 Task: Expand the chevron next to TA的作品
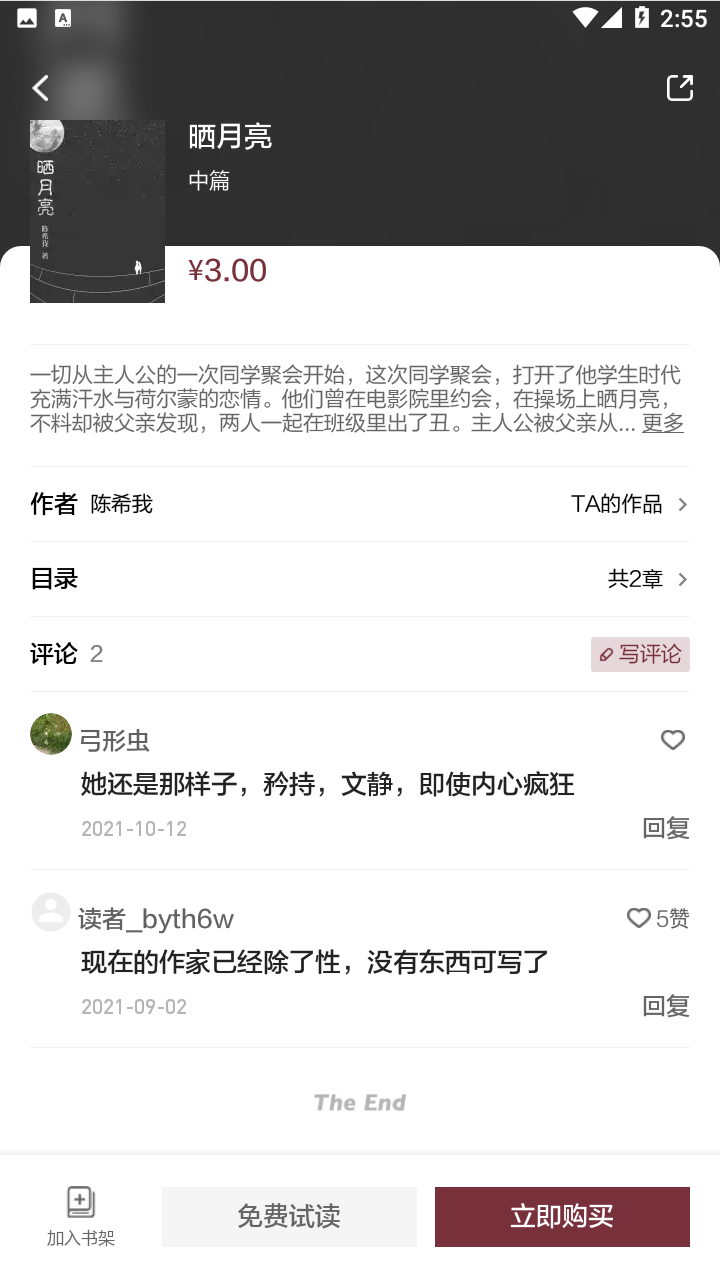682,504
